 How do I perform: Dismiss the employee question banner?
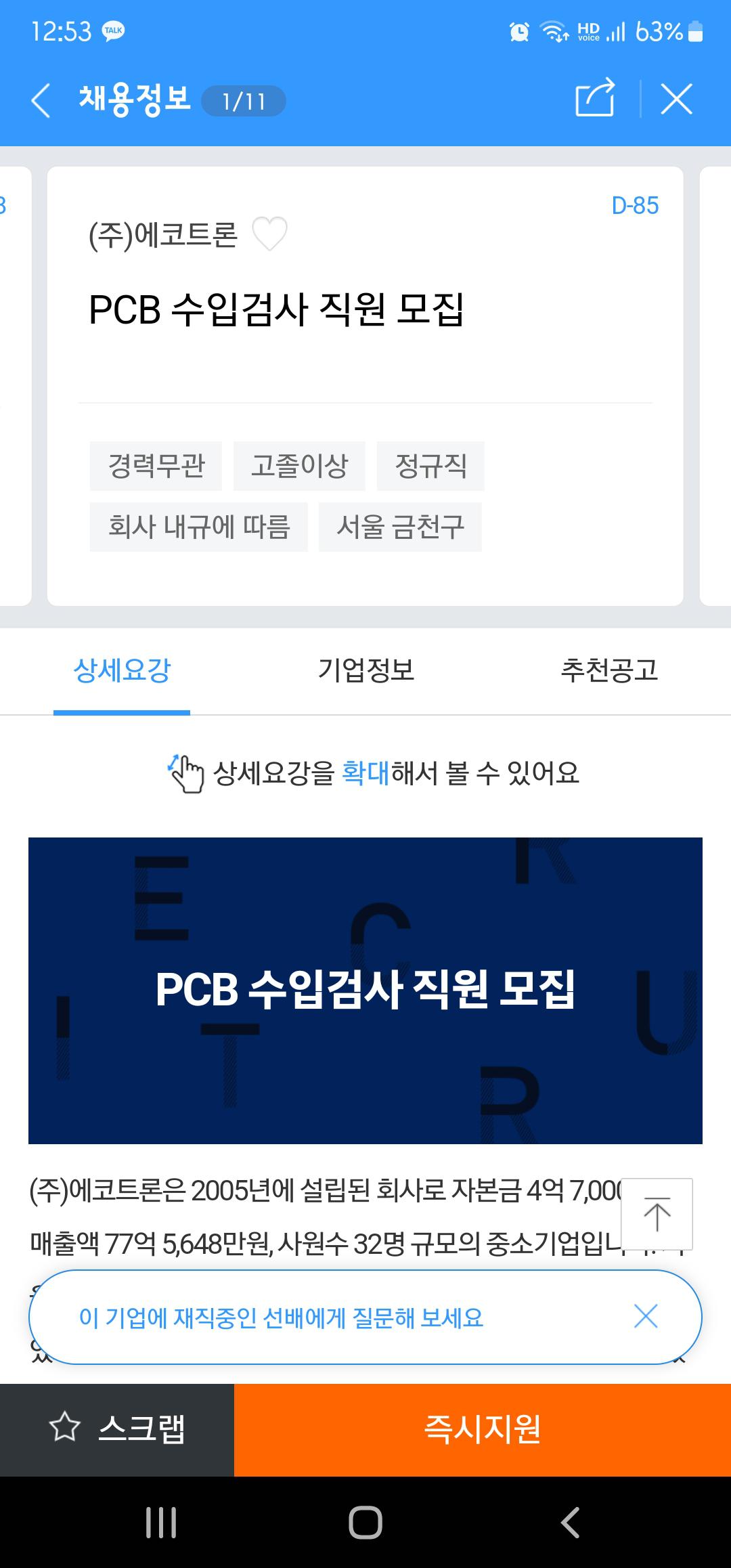(646, 1317)
